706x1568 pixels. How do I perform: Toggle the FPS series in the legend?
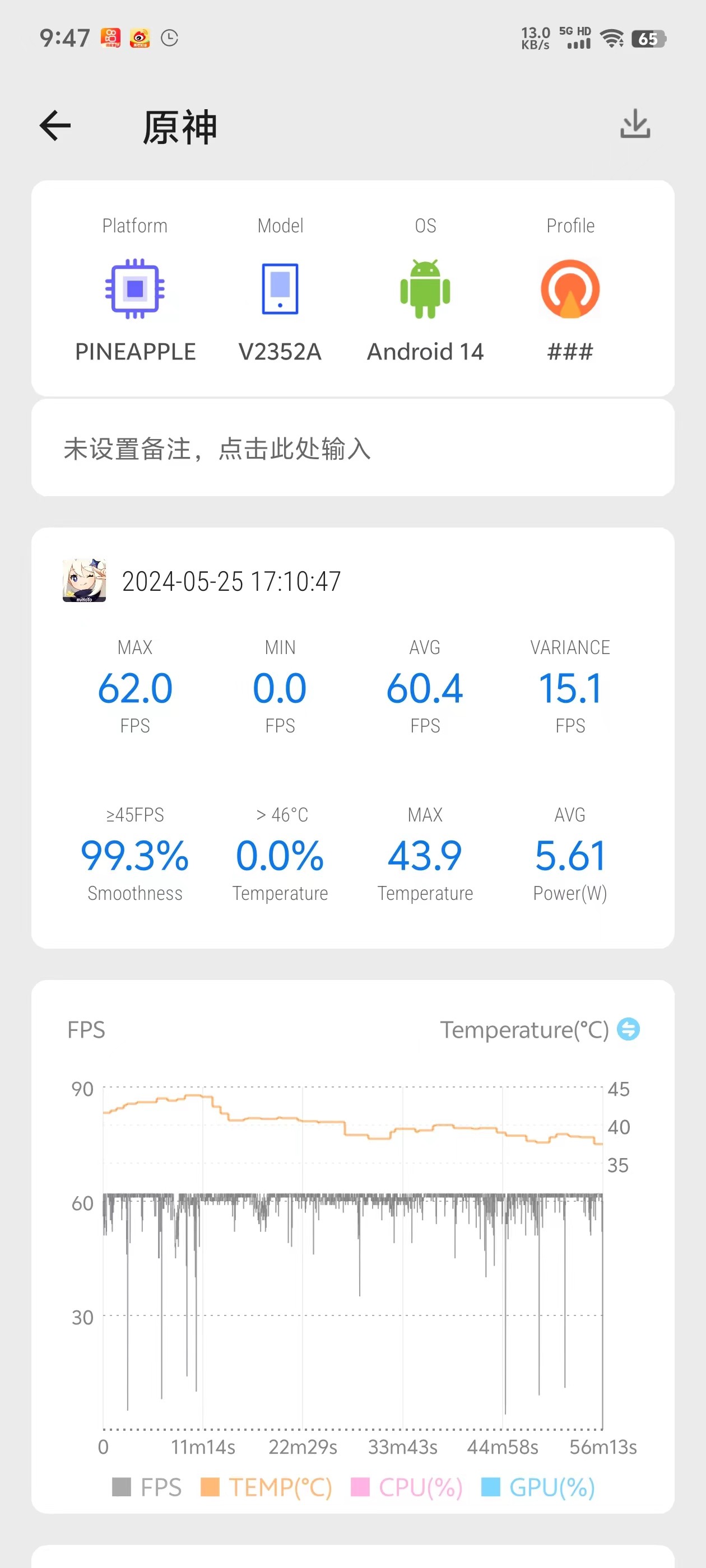tap(147, 1487)
